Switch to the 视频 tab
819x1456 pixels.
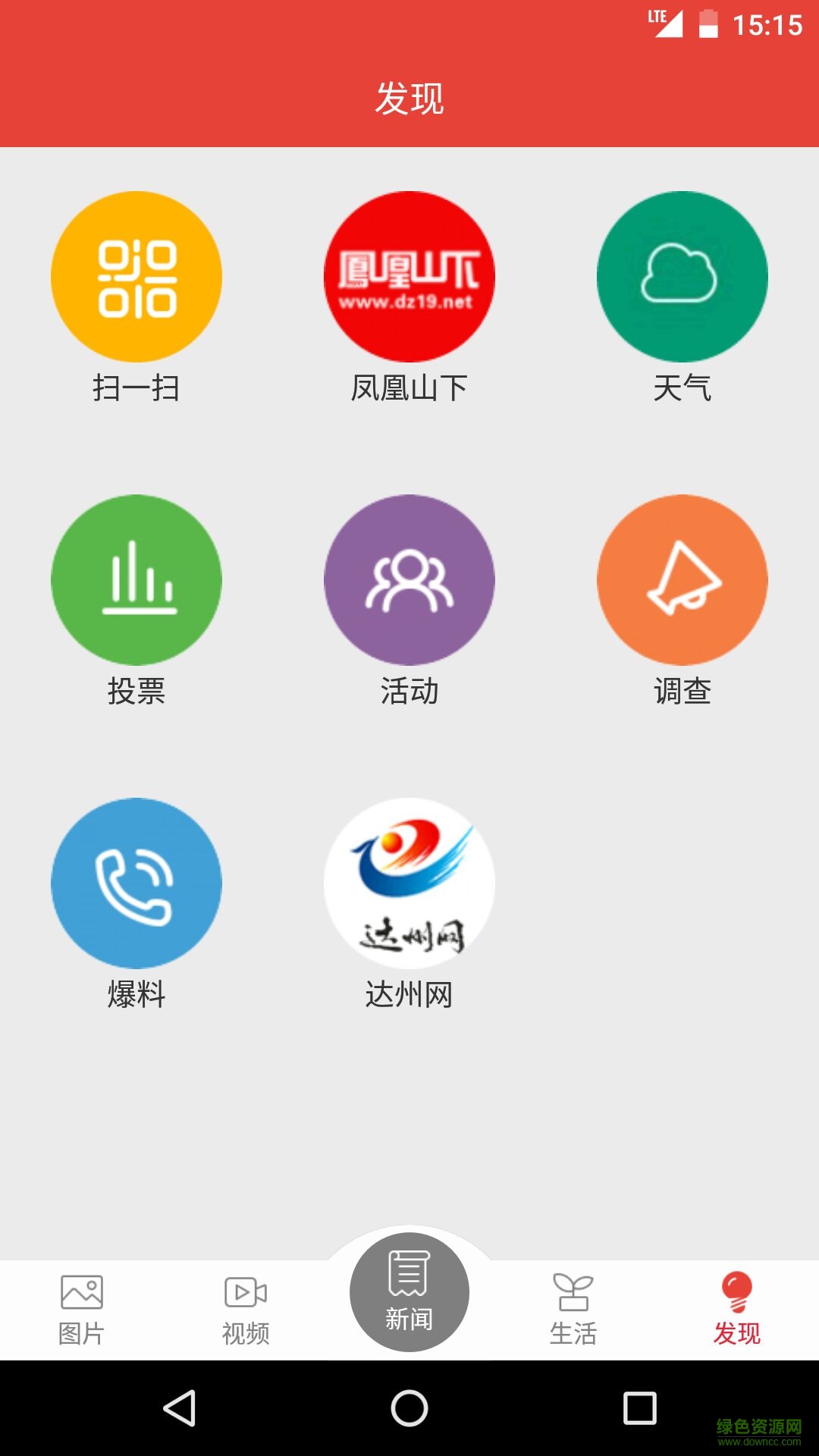point(246,1310)
